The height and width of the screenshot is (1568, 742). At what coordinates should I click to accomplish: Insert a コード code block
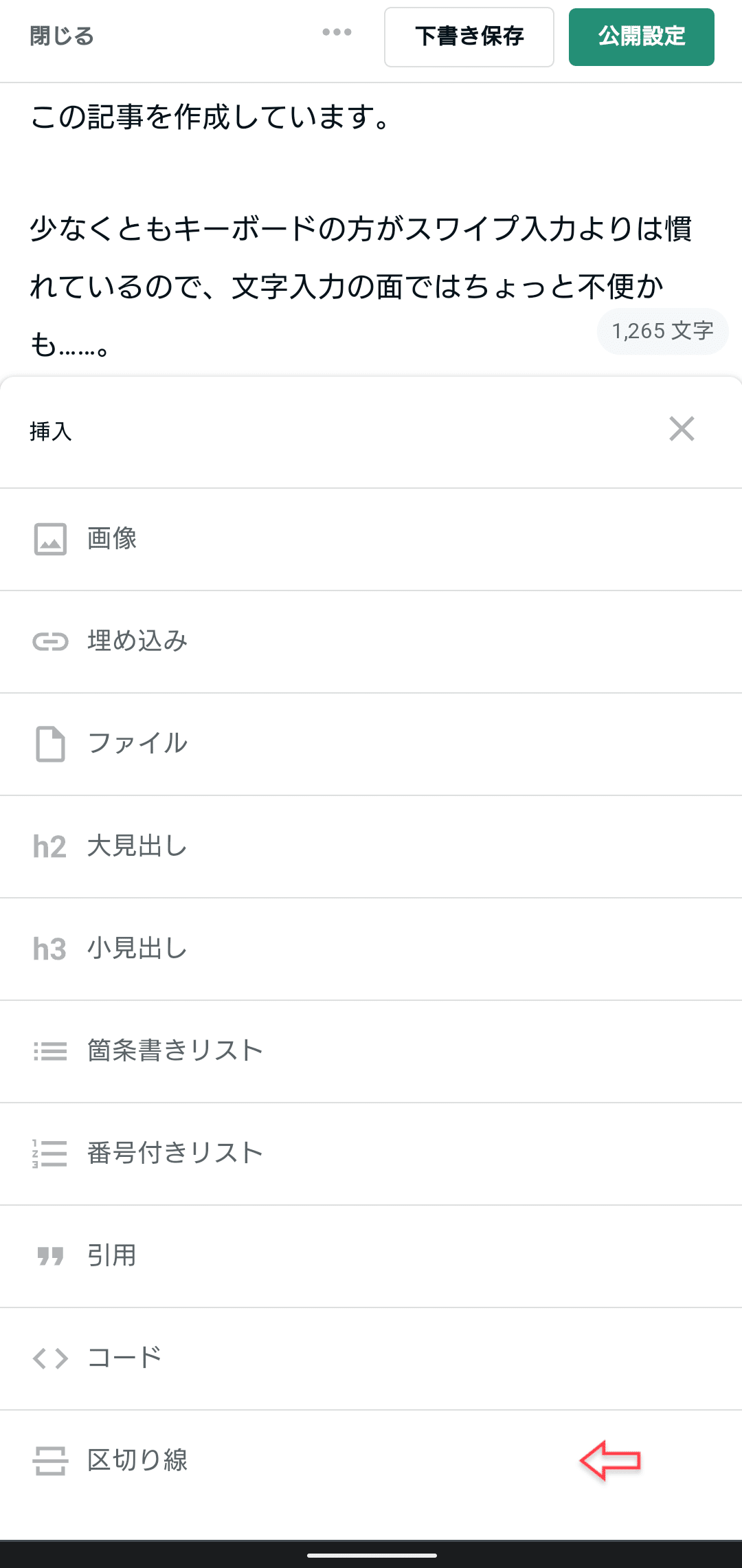coord(371,1359)
